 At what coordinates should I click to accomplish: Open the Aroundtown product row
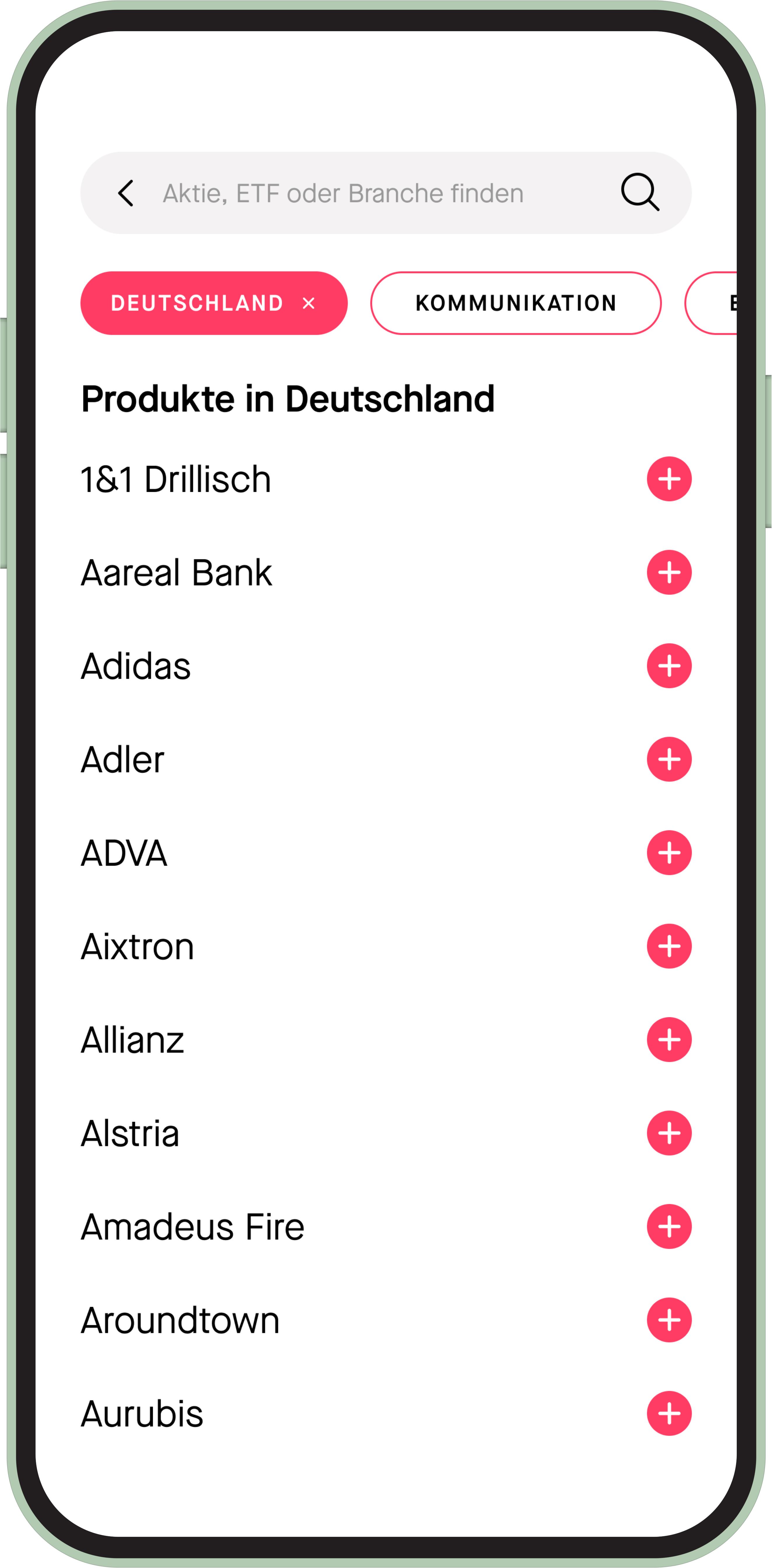386,1320
